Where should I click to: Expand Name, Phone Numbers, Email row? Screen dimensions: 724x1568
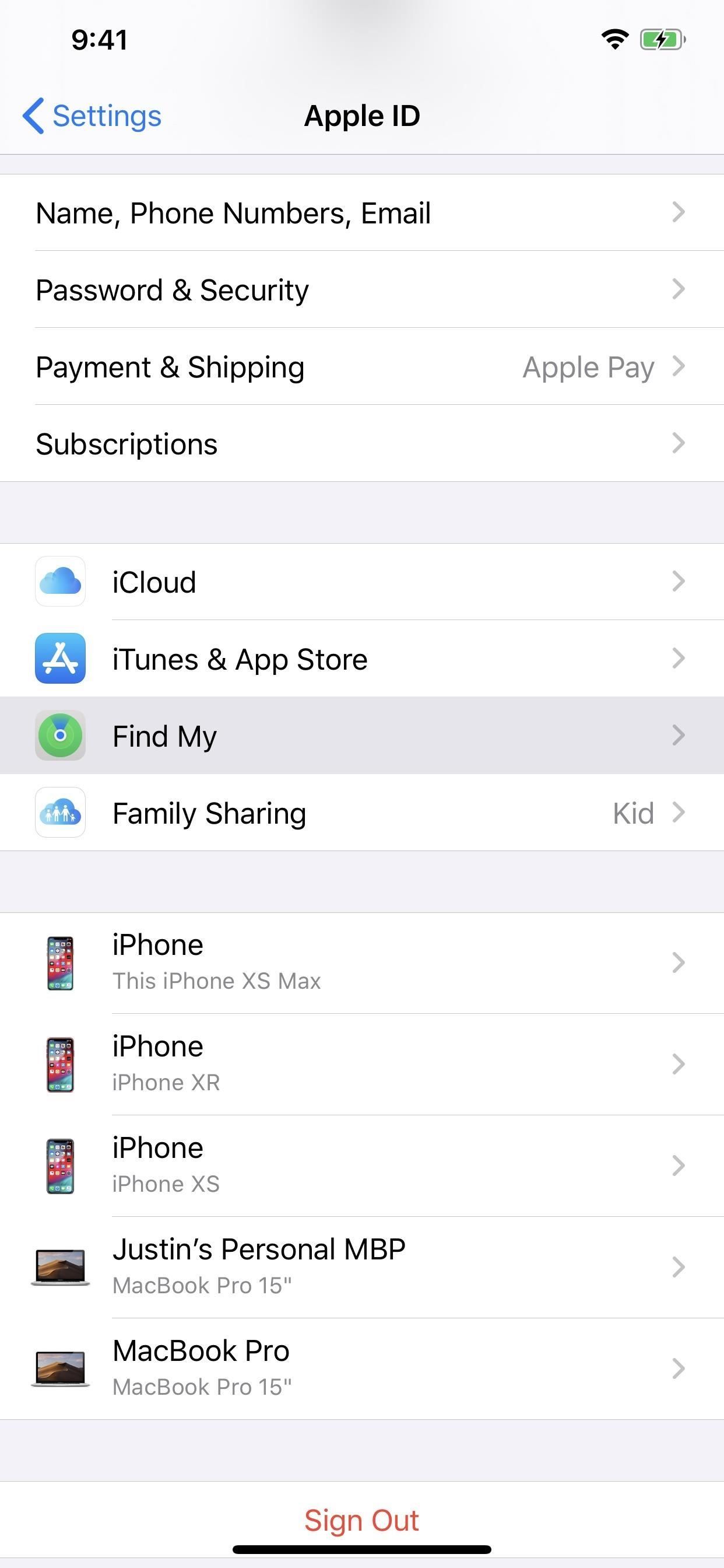coord(362,212)
